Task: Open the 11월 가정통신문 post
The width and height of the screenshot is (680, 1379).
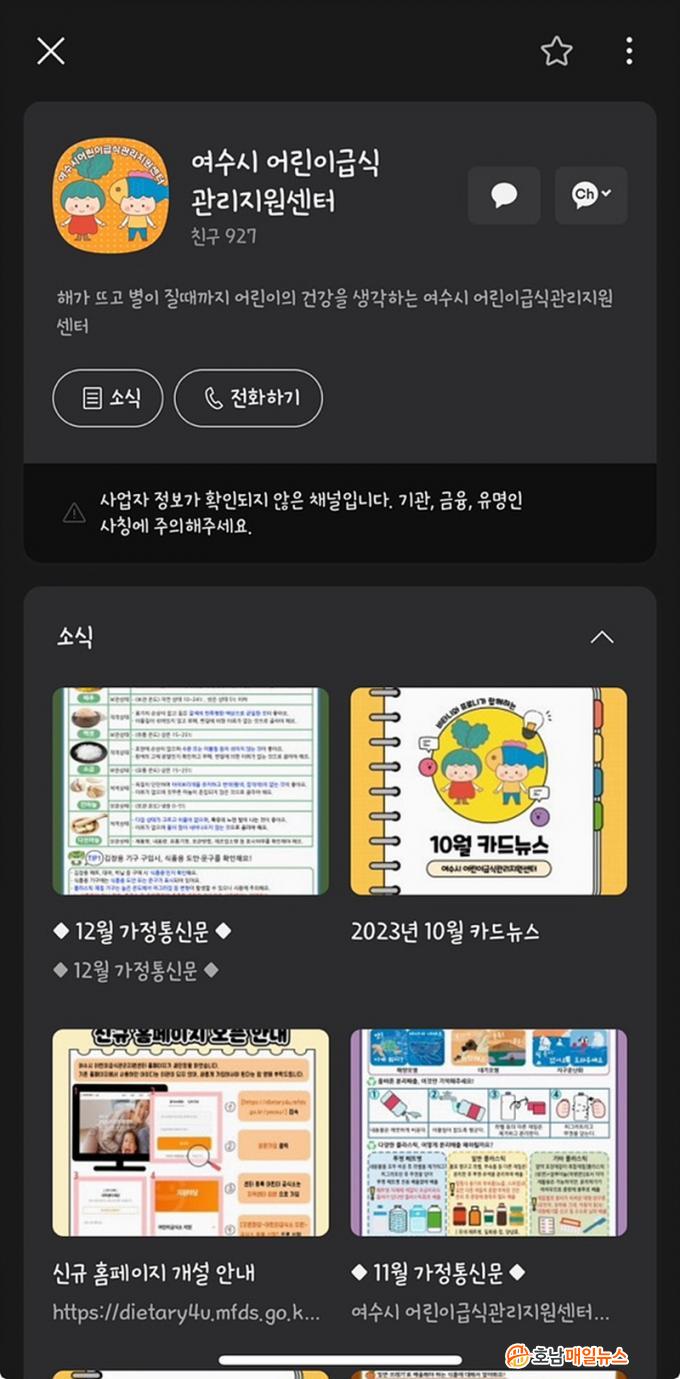Action: (x=489, y=1132)
